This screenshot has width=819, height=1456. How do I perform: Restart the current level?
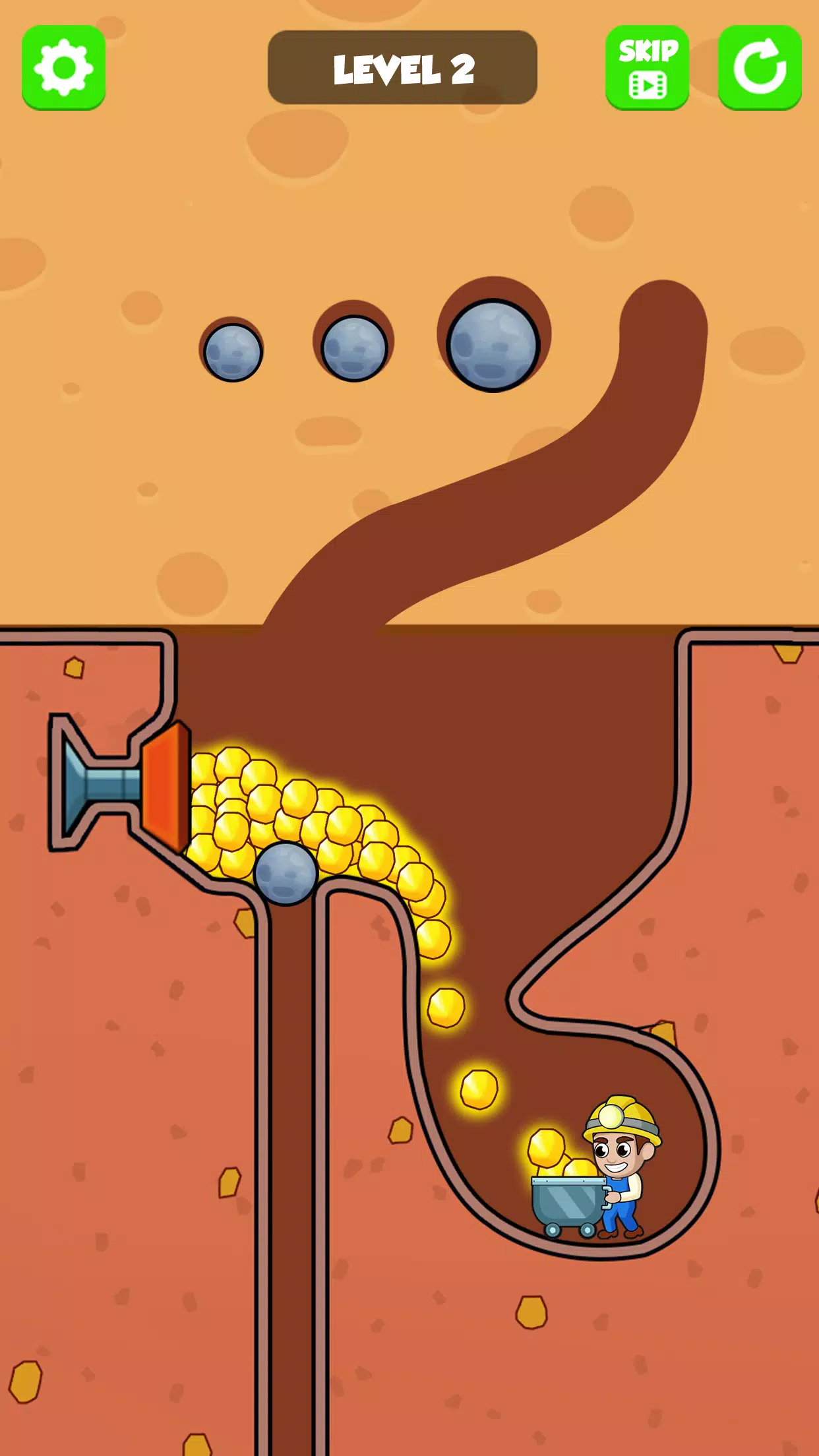coord(760,67)
